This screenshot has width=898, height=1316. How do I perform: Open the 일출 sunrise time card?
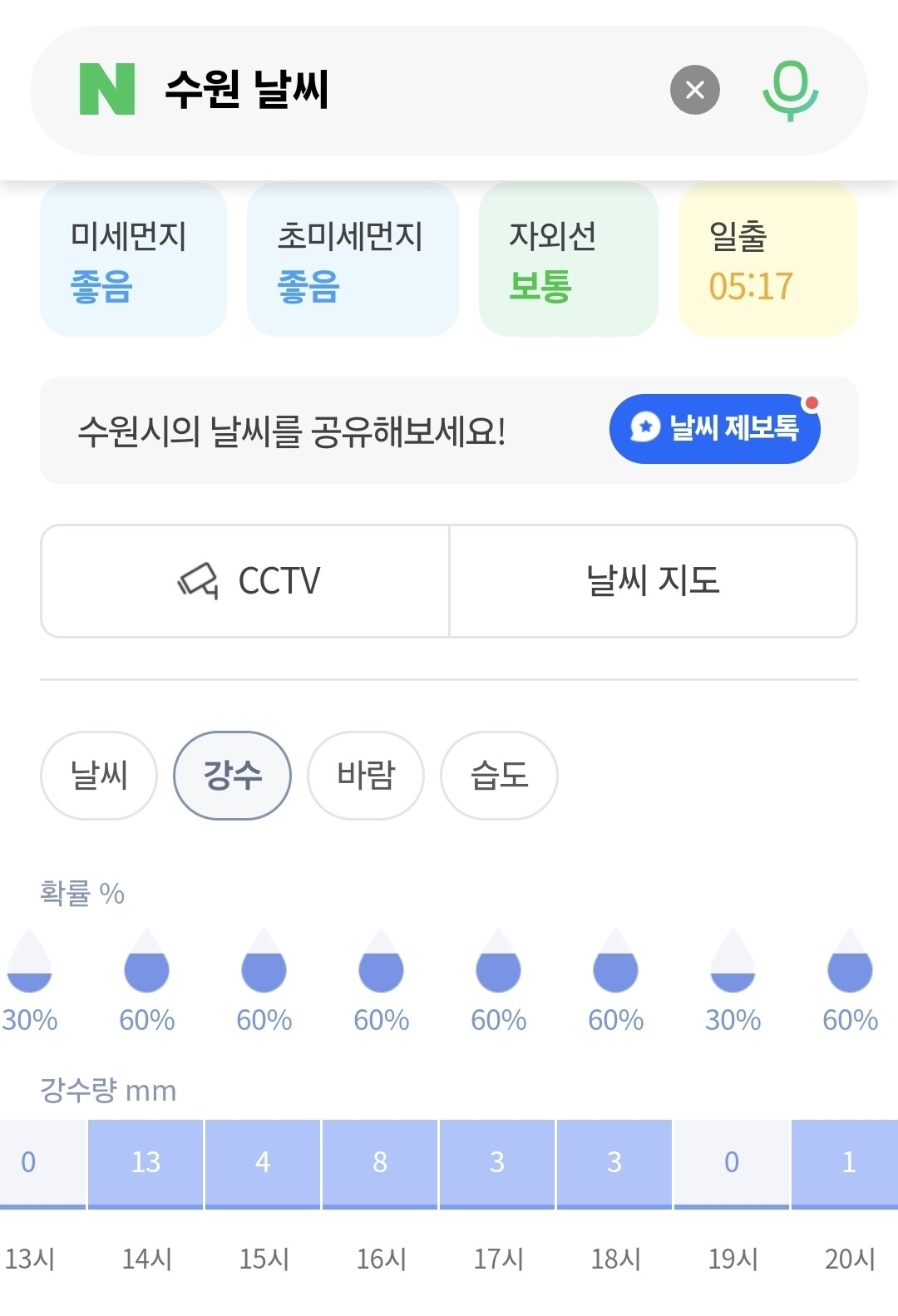coord(768,259)
